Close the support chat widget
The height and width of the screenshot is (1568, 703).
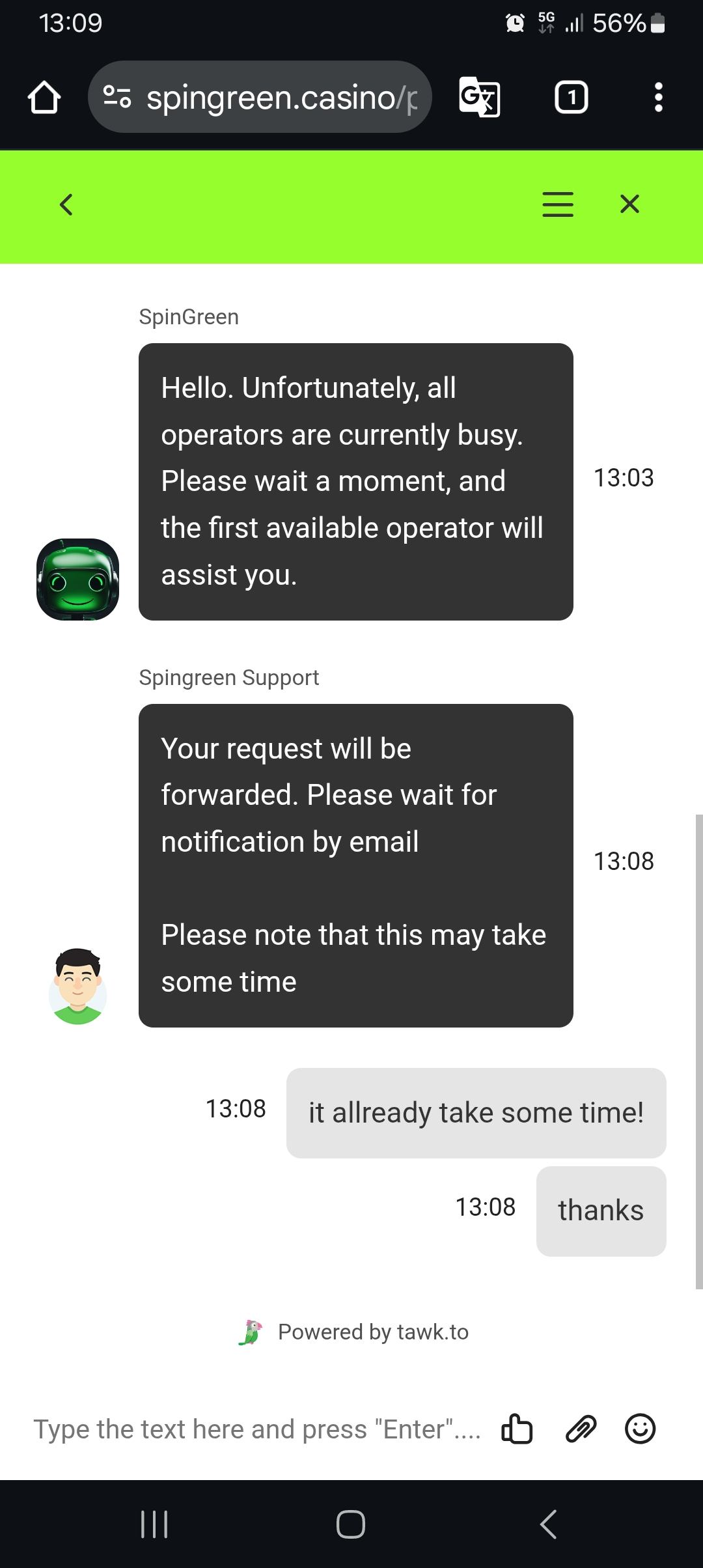629,204
